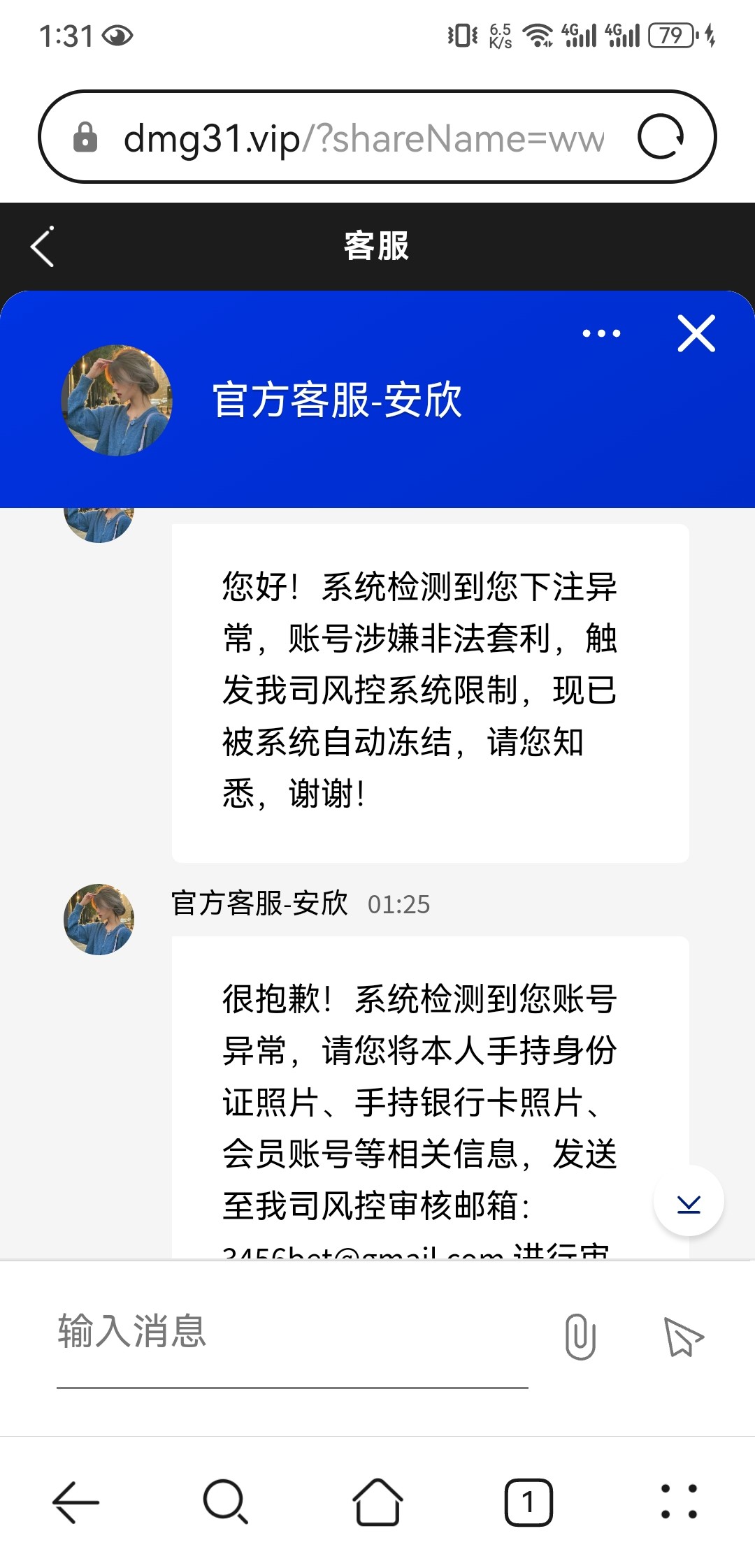Open the browser search tool

225,1502
